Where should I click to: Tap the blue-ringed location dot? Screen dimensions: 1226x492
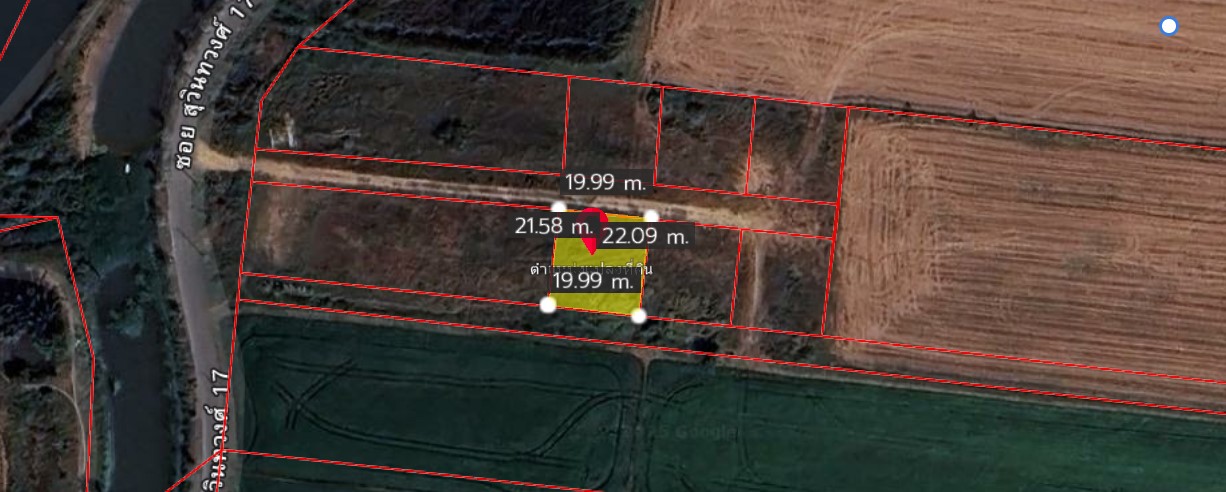1169,27
